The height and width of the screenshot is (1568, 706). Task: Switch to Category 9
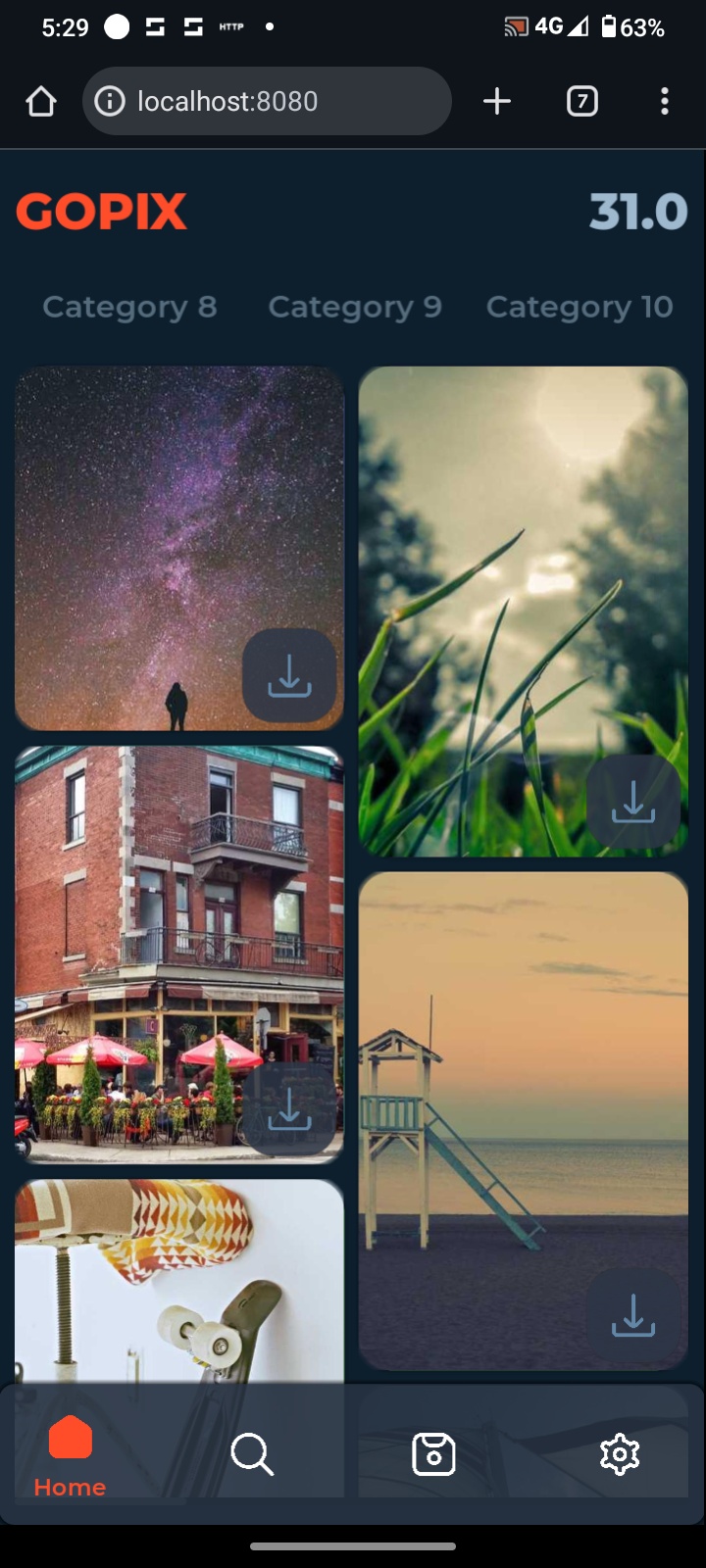355,307
